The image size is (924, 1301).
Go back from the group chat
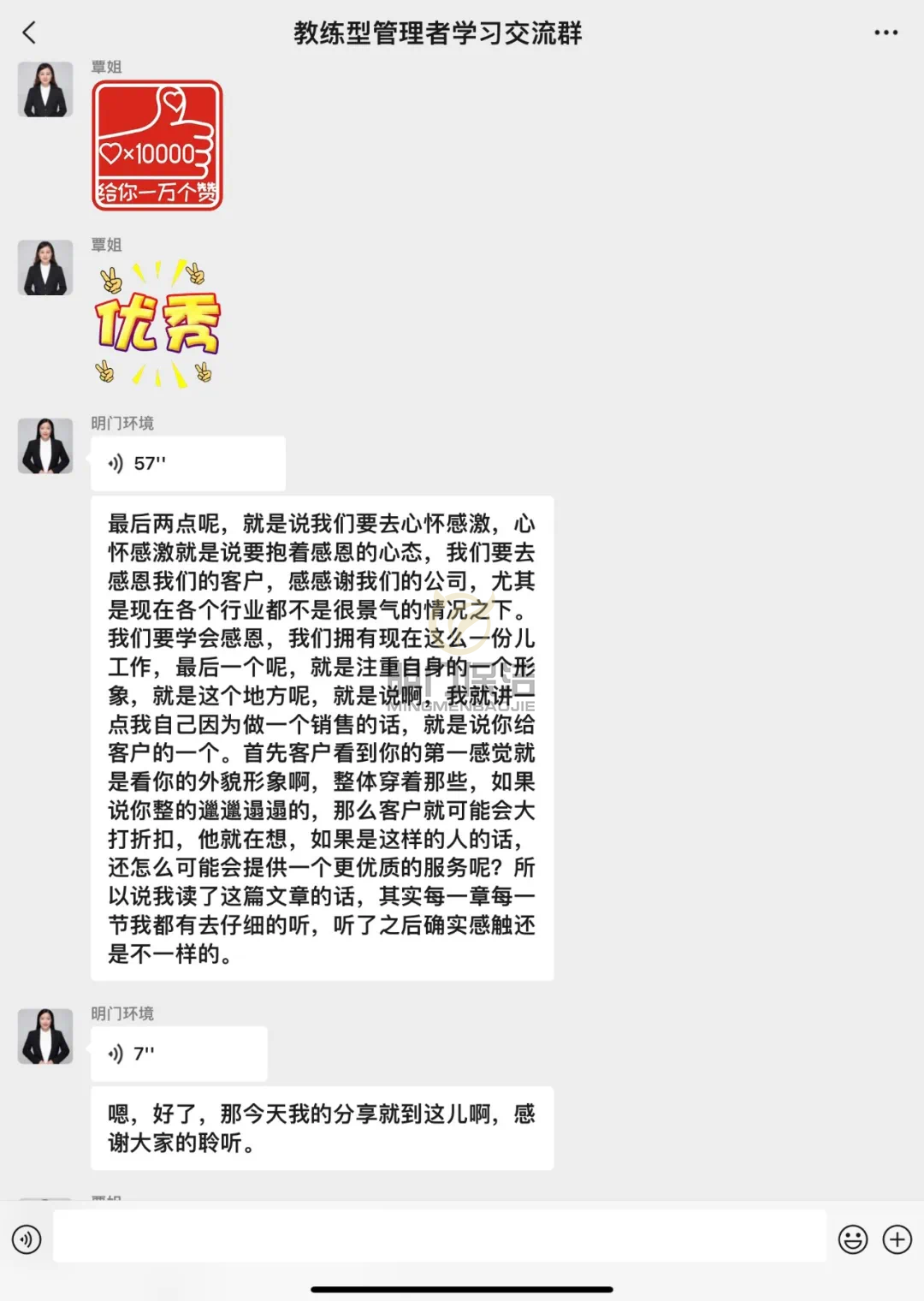coord(30,33)
